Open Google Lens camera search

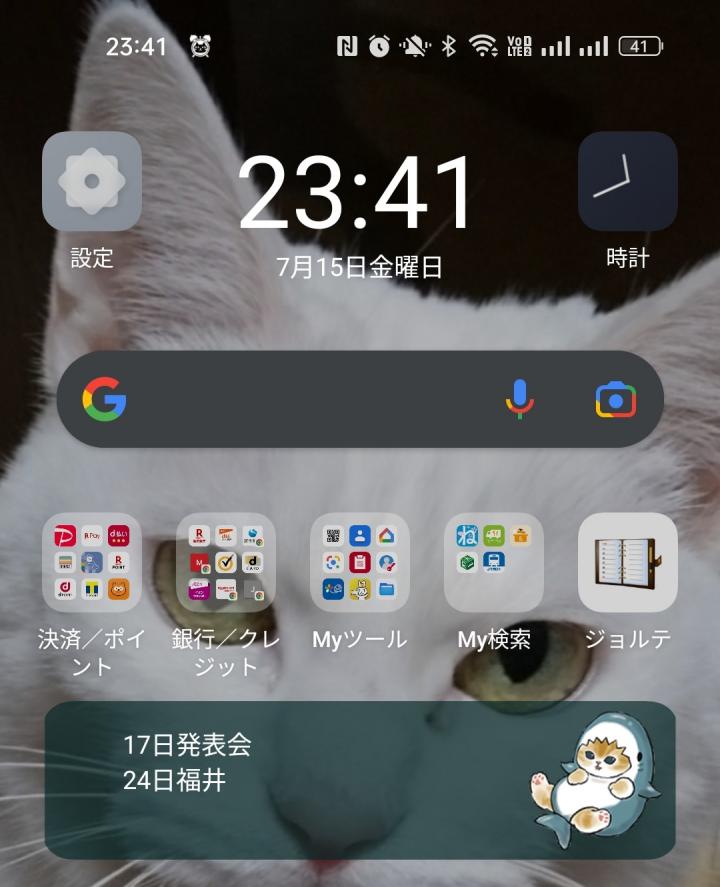click(615, 399)
